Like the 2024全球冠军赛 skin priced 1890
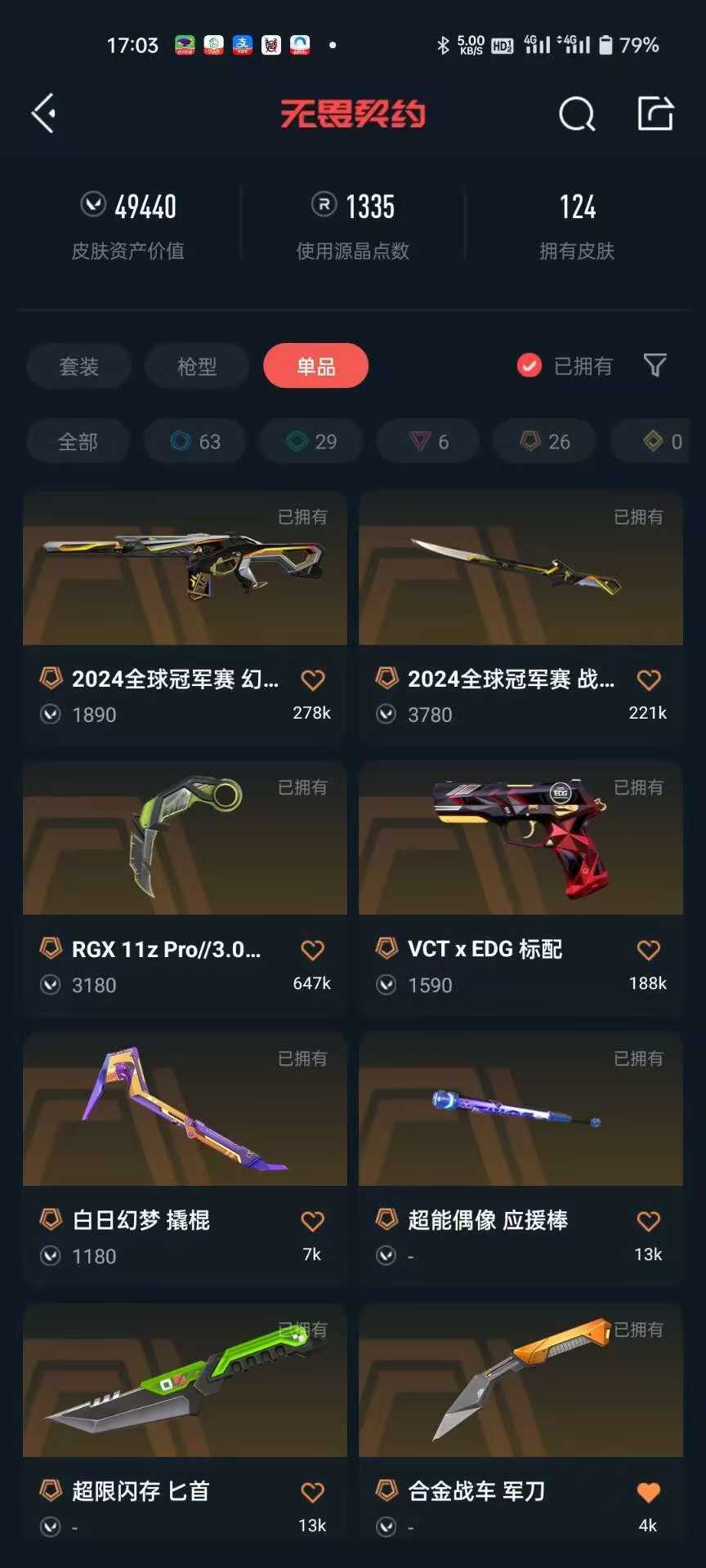The height and width of the screenshot is (1568, 706). (313, 679)
